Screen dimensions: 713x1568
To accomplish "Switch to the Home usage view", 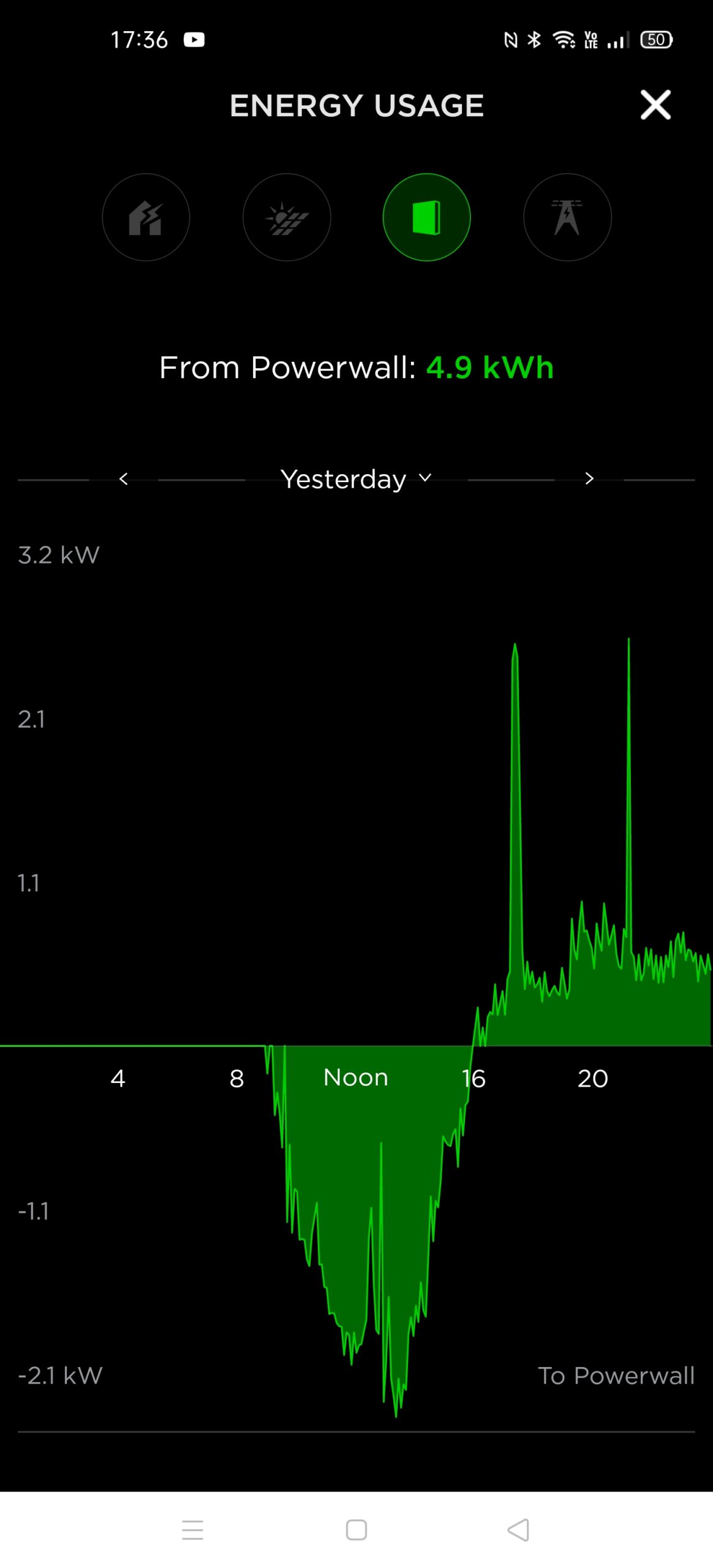I will click(x=146, y=217).
